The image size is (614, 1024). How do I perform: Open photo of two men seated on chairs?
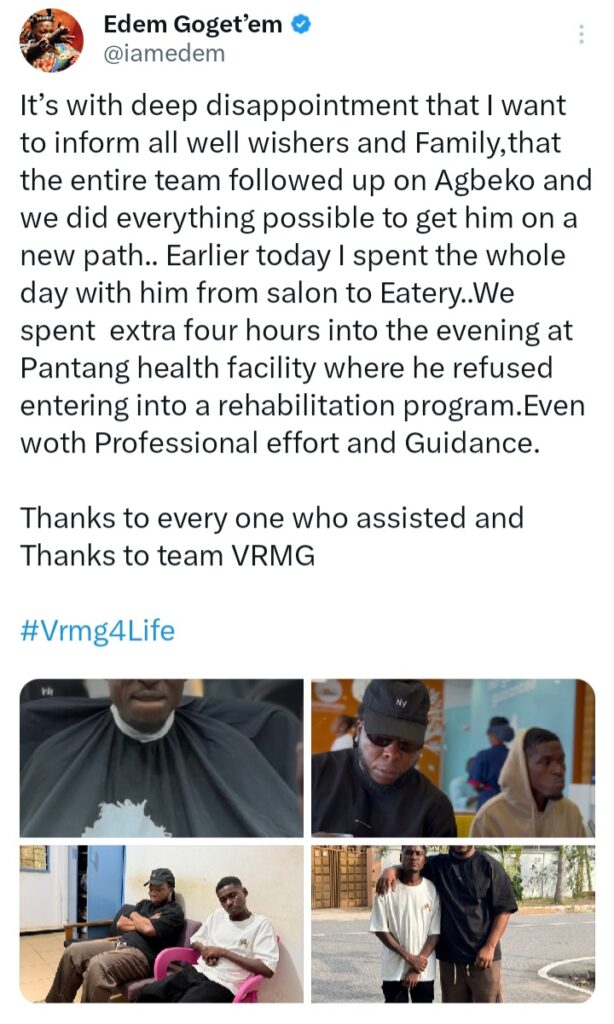161,924
